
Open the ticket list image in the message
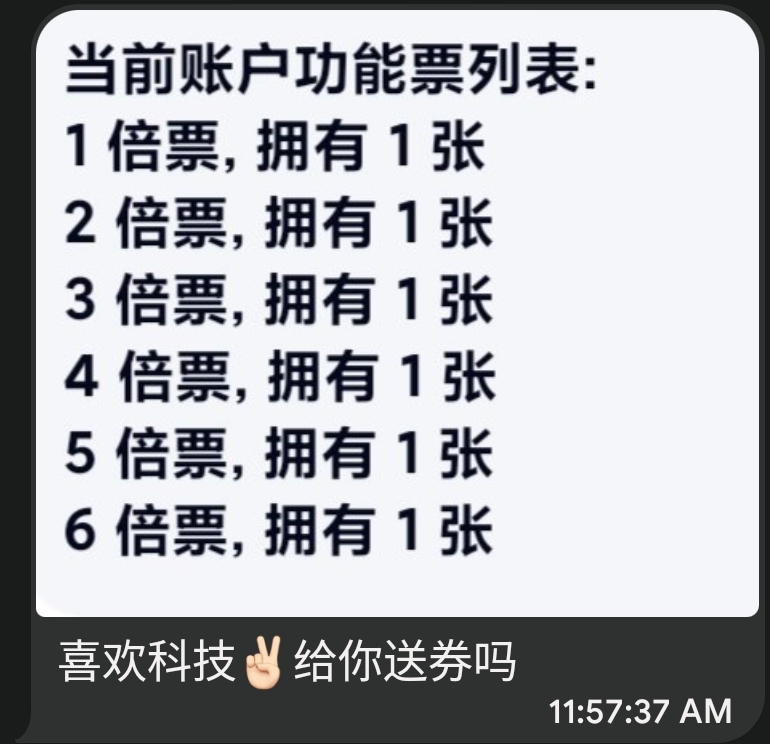coord(397,314)
